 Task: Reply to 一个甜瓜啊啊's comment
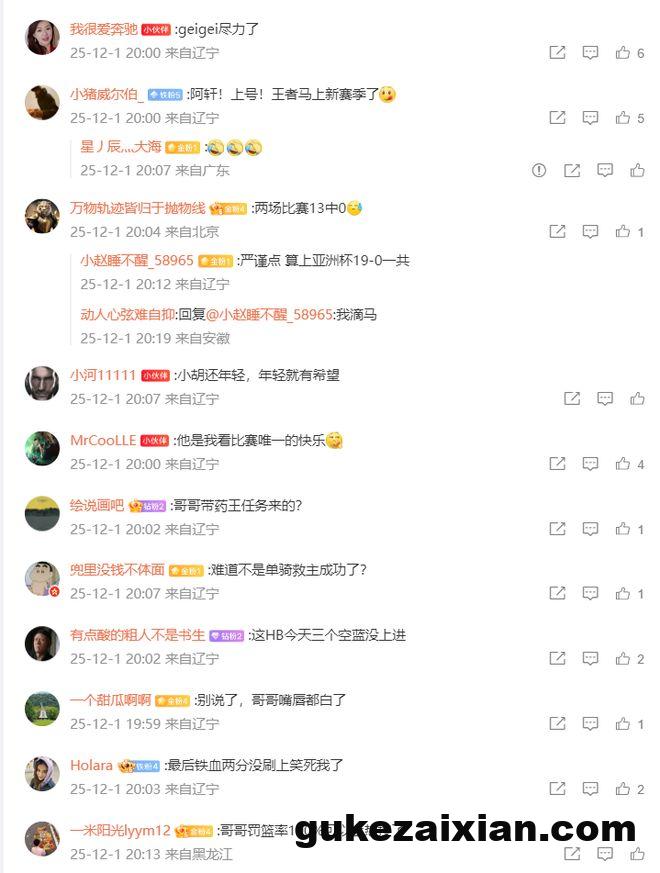point(590,724)
